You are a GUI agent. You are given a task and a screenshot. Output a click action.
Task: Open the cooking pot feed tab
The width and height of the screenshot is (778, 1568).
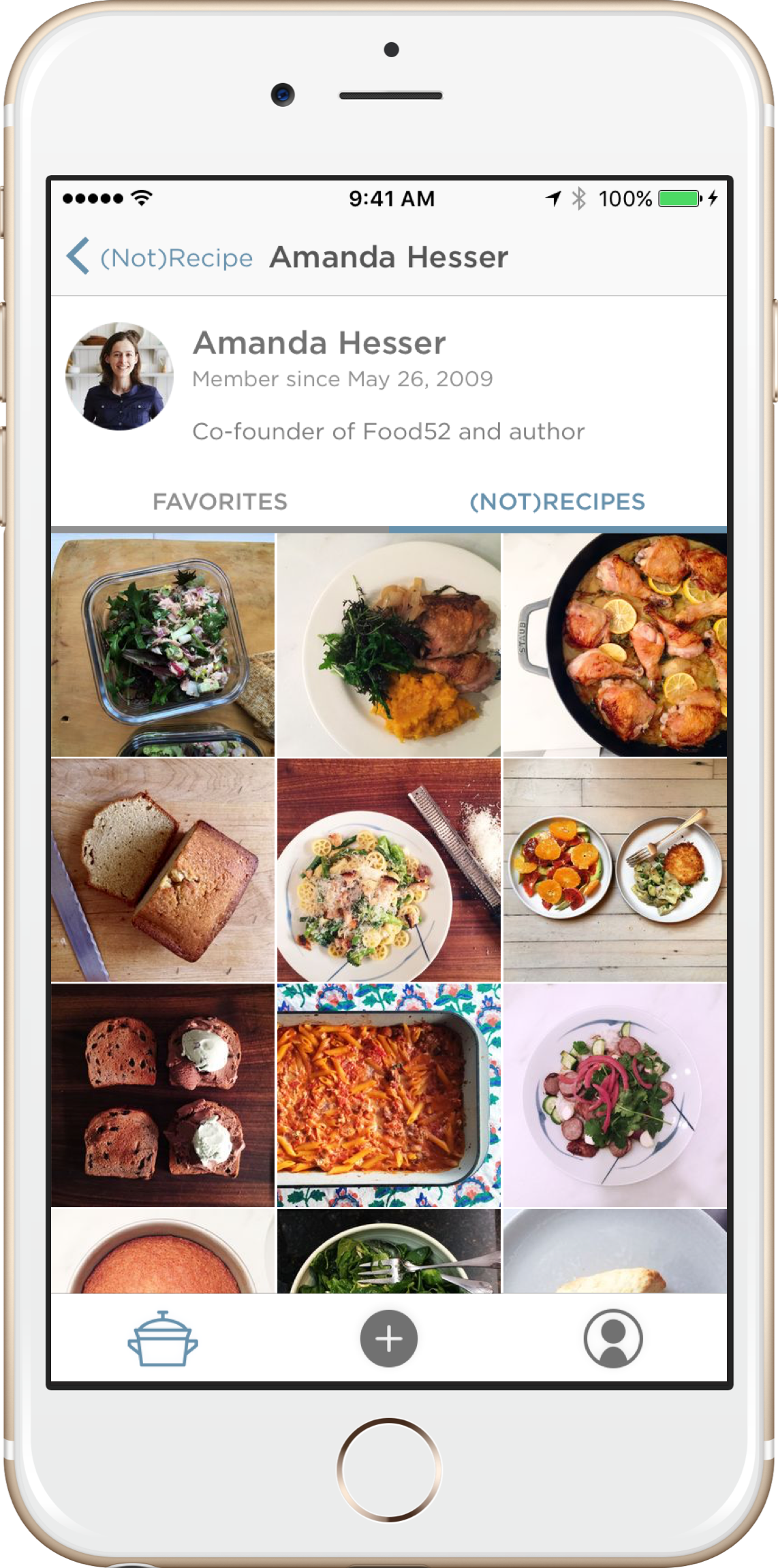pyautogui.click(x=163, y=1338)
